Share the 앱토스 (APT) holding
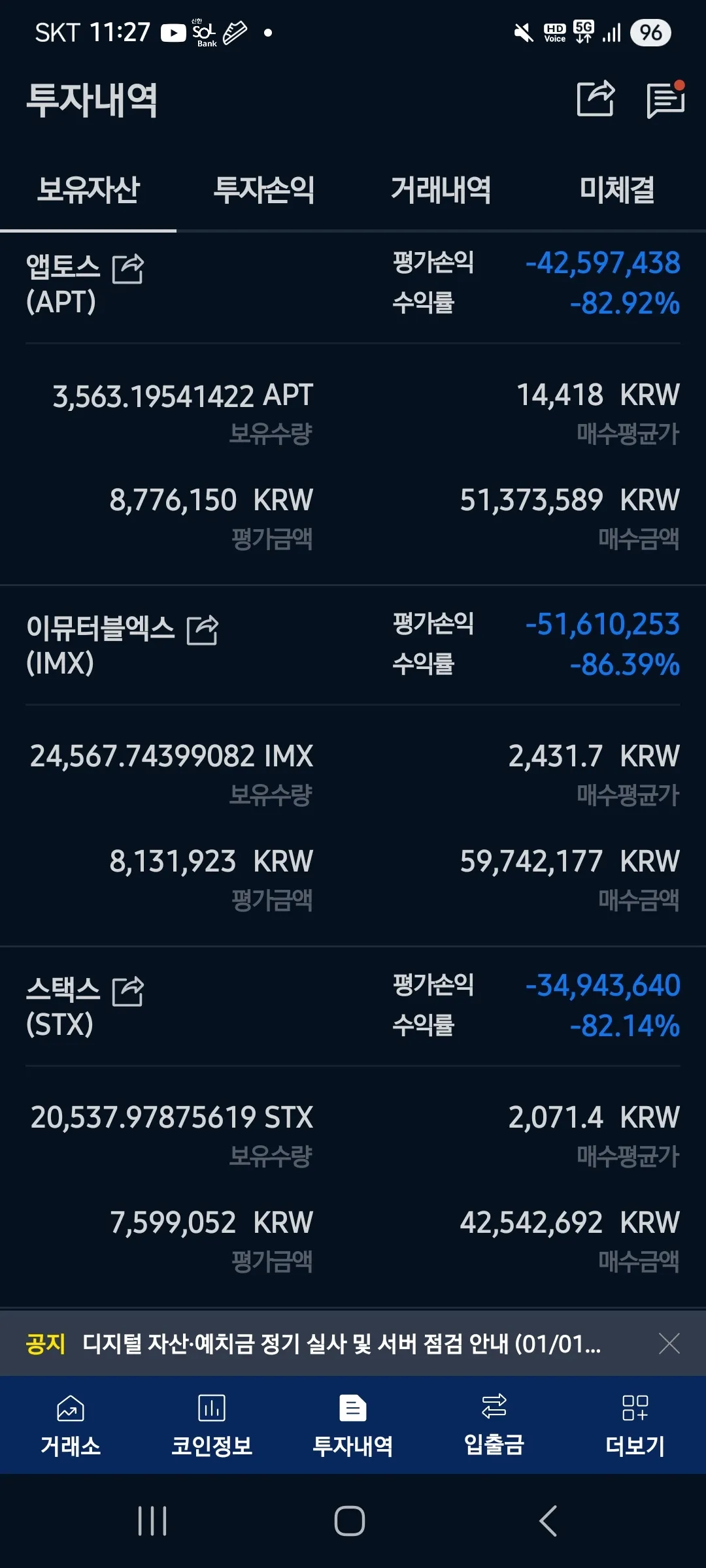Viewport: 706px width, 1568px height. point(128,269)
